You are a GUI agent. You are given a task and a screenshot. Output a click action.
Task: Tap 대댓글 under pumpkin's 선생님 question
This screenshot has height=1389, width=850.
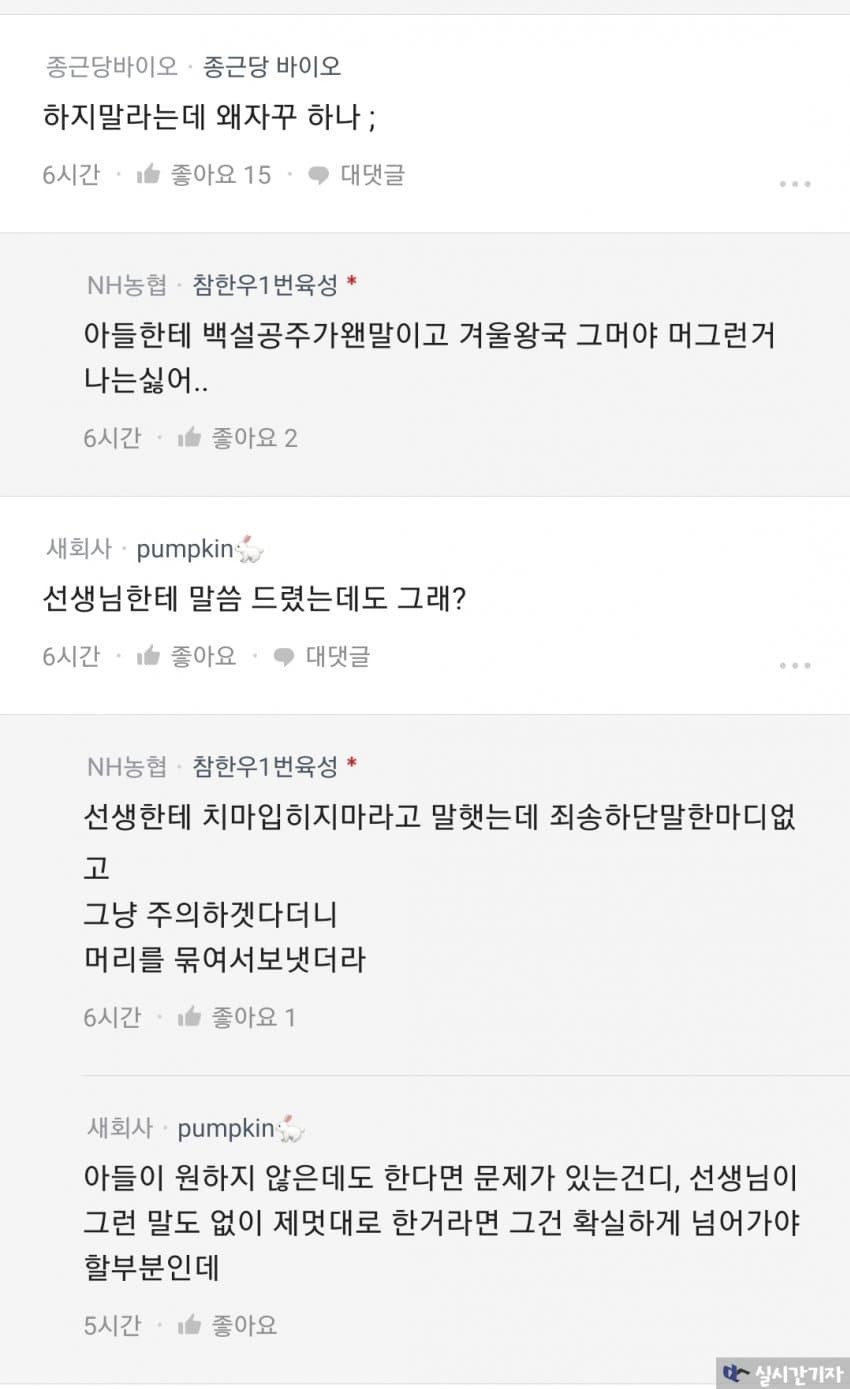(322, 656)
